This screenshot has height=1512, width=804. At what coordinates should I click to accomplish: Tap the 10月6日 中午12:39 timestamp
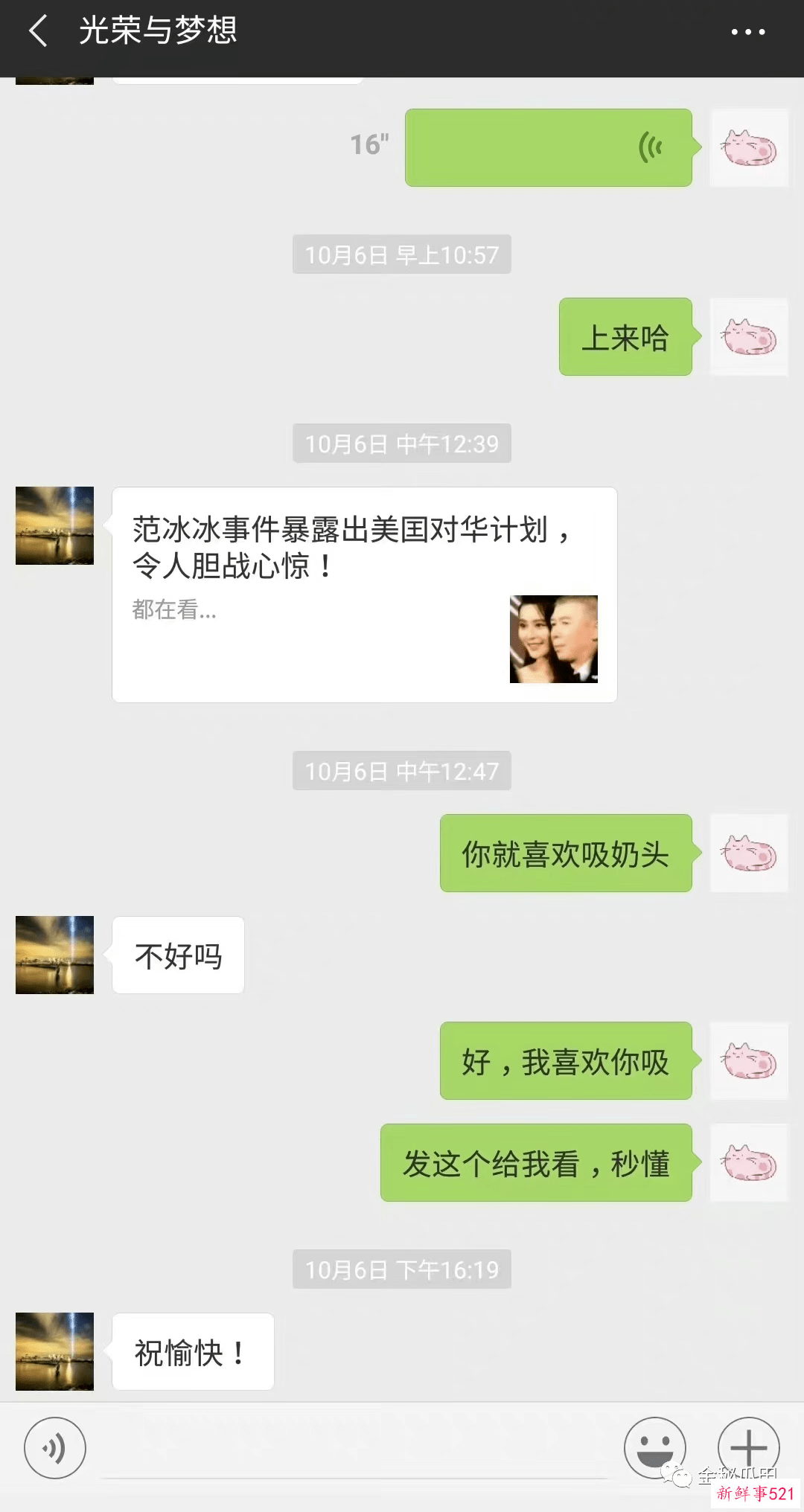(x=401, y=443)
